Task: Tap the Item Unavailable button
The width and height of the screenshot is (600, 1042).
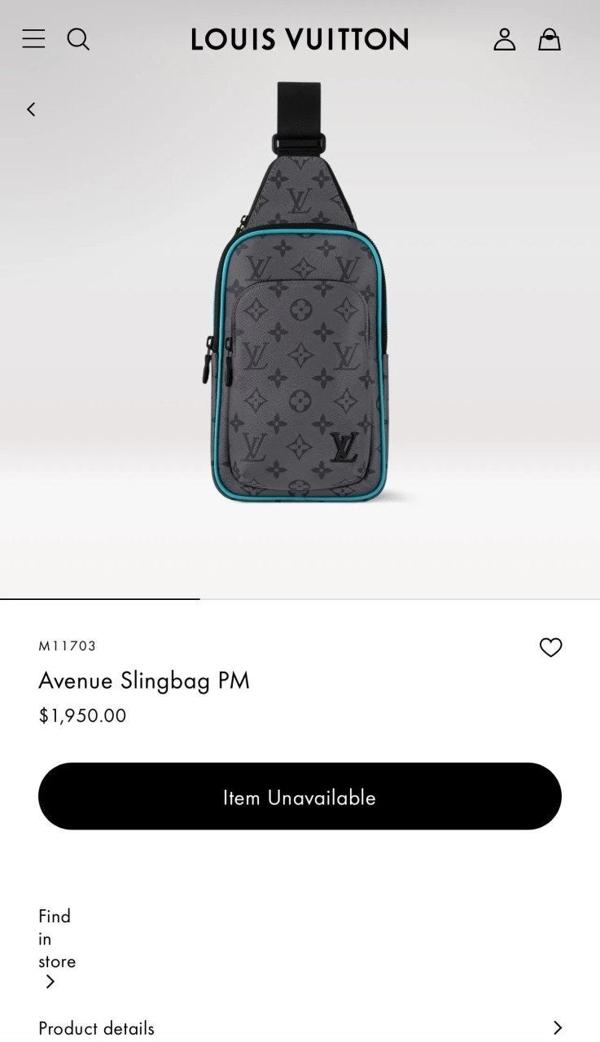Action: pyautogui.click(x=300, y=797)
